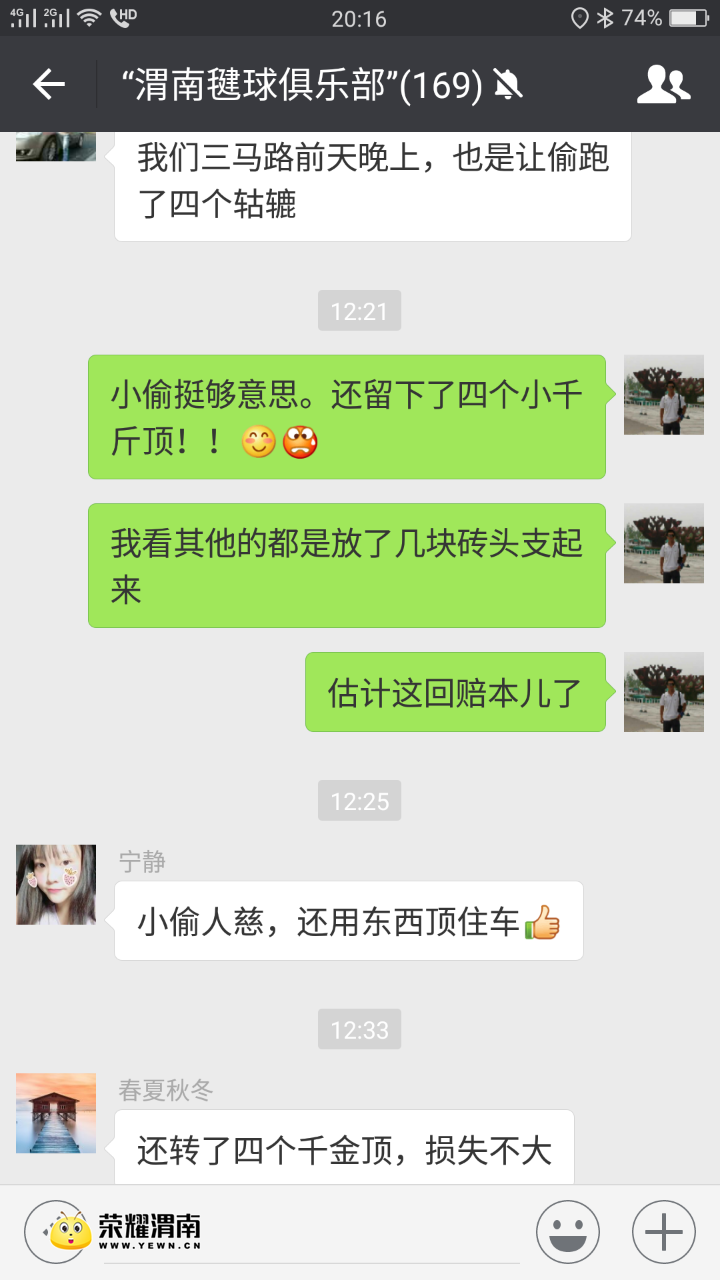Screen dimensions: 720x1280
Task: Open the emoji sticker panel
Action: 567,1232
